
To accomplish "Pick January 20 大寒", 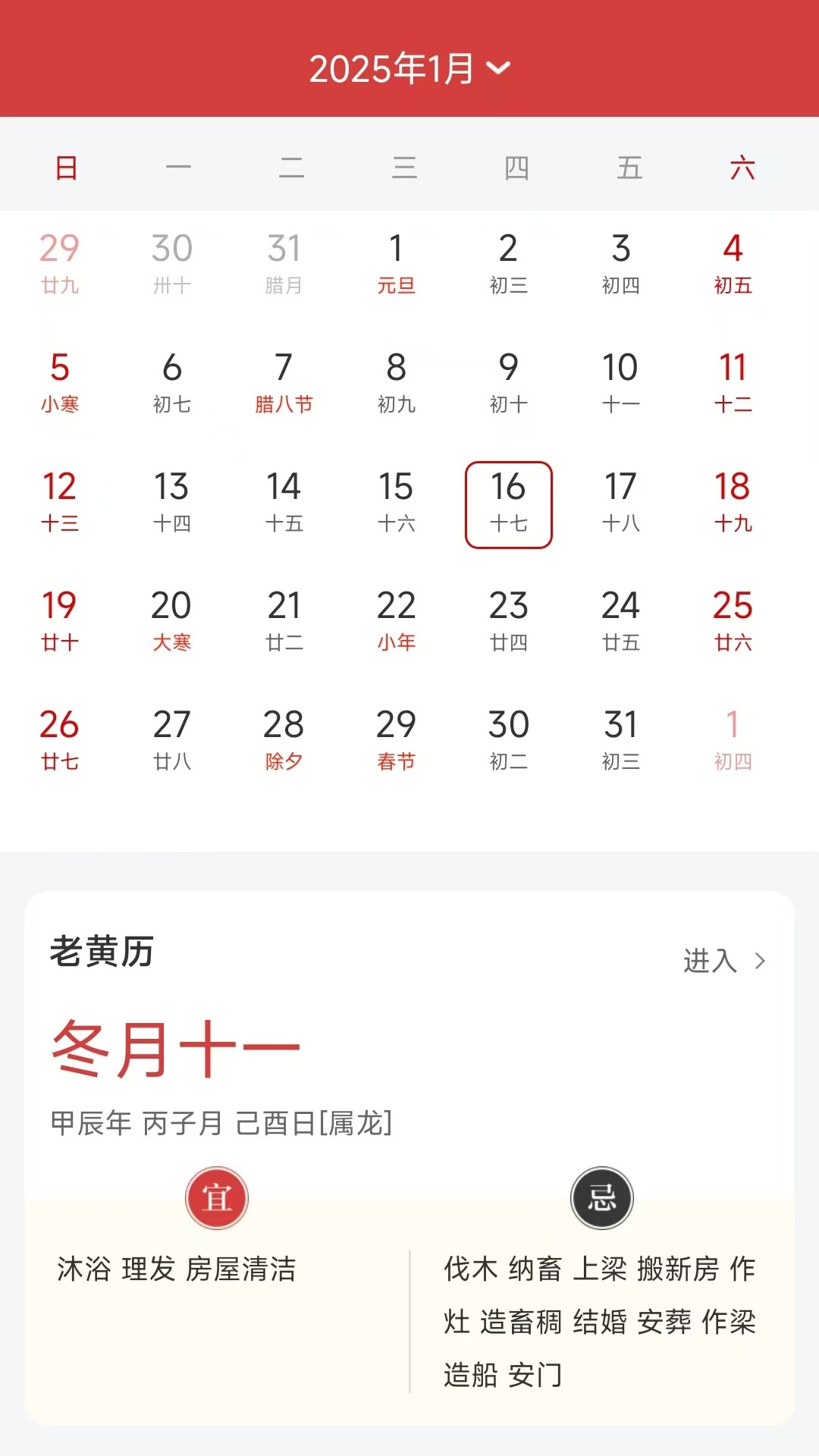I will tap(171, 620).
